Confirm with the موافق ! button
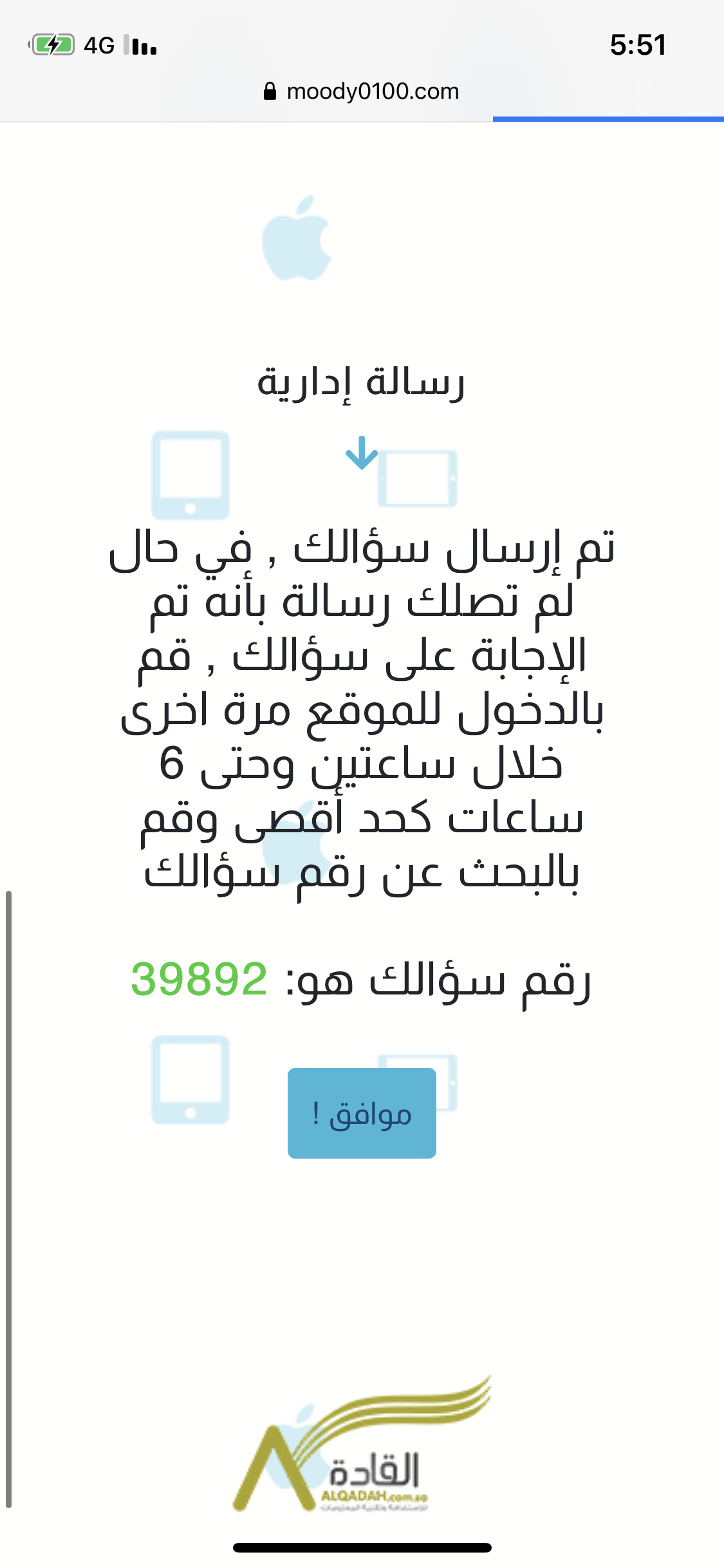 pyautogui.click(x=362, y=1113)
